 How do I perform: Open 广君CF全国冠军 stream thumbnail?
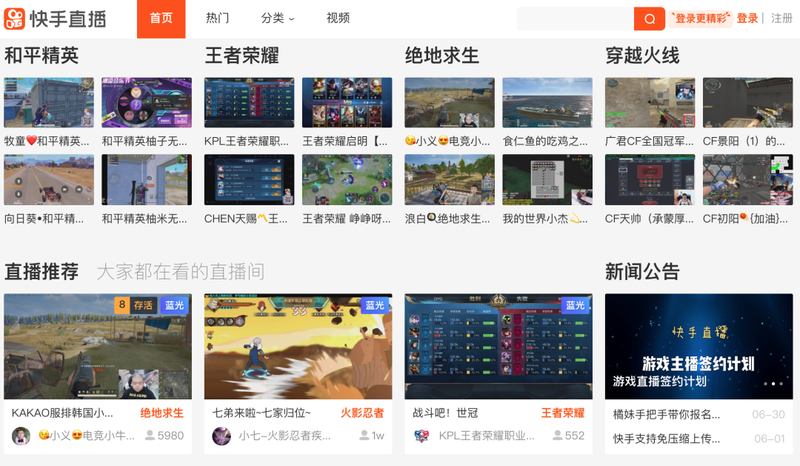(x=650, y=103)
